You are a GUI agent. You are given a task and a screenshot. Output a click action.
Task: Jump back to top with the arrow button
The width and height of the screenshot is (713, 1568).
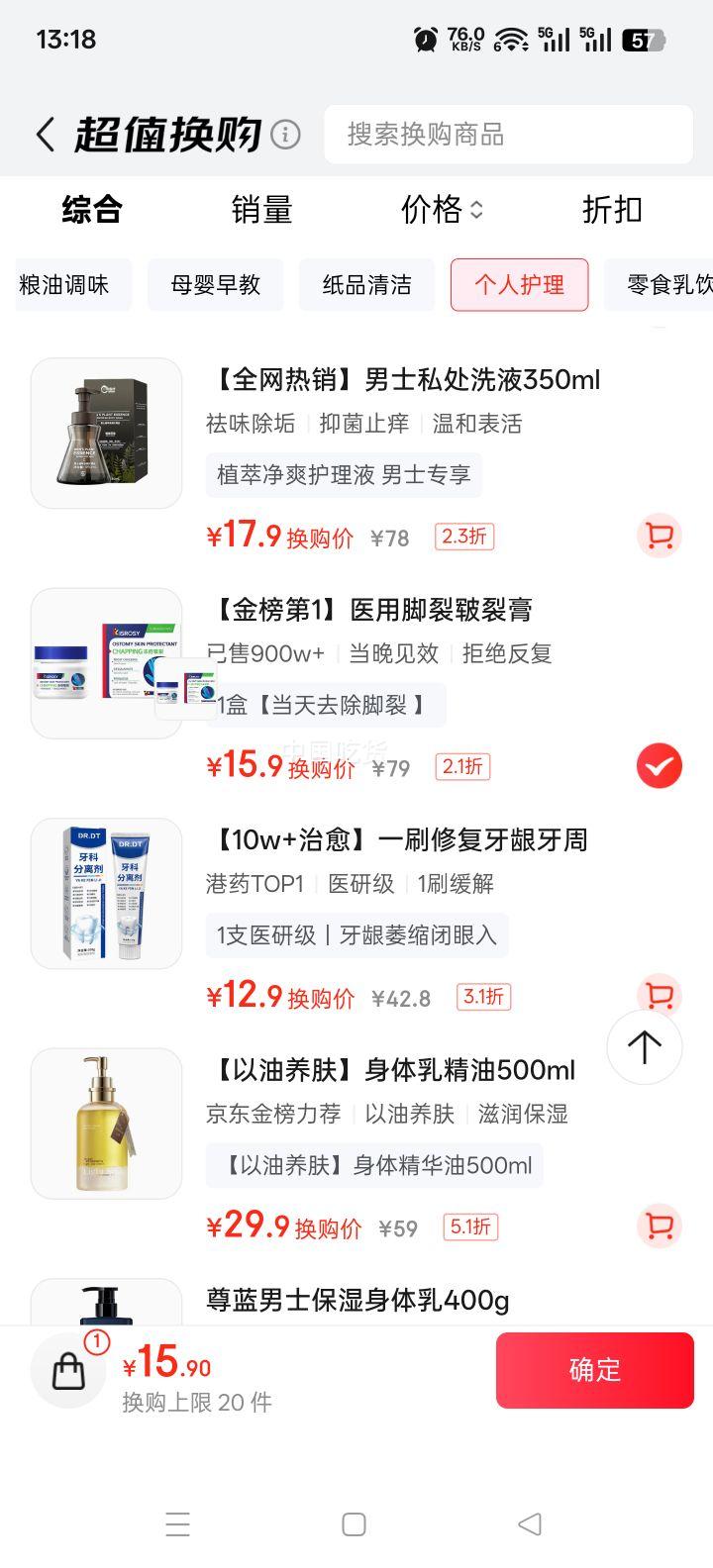tap(644, 1047)
